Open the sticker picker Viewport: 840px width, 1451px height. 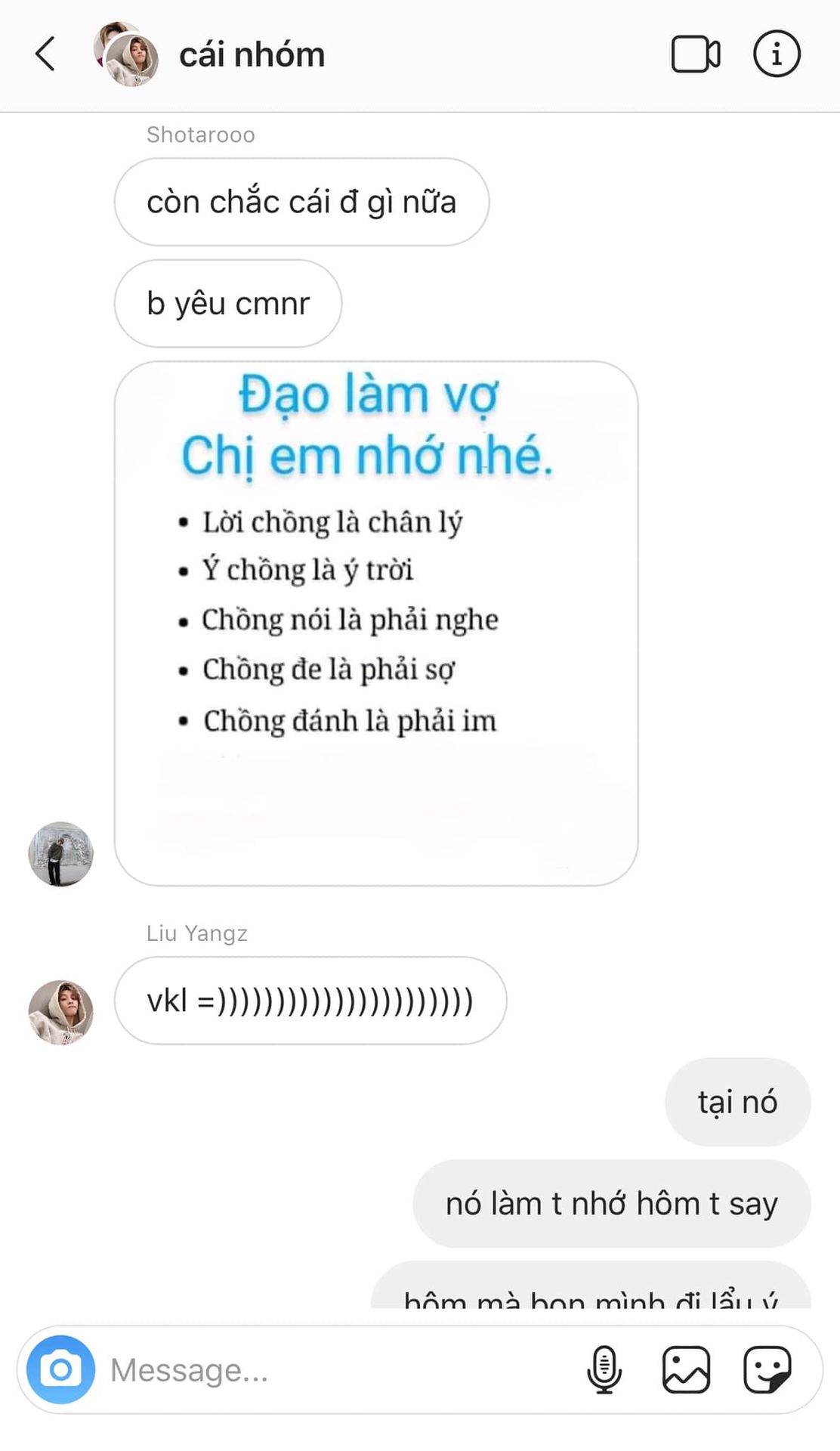[x=767, y=1369]
